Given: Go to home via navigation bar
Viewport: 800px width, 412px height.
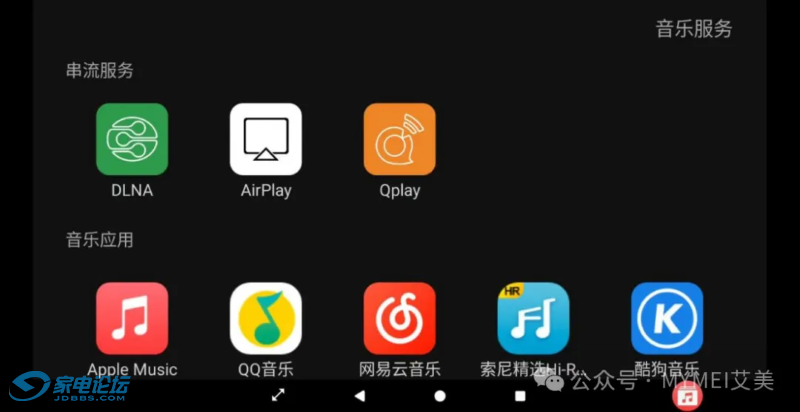Looking at the screenshot, I should (440, 396).
